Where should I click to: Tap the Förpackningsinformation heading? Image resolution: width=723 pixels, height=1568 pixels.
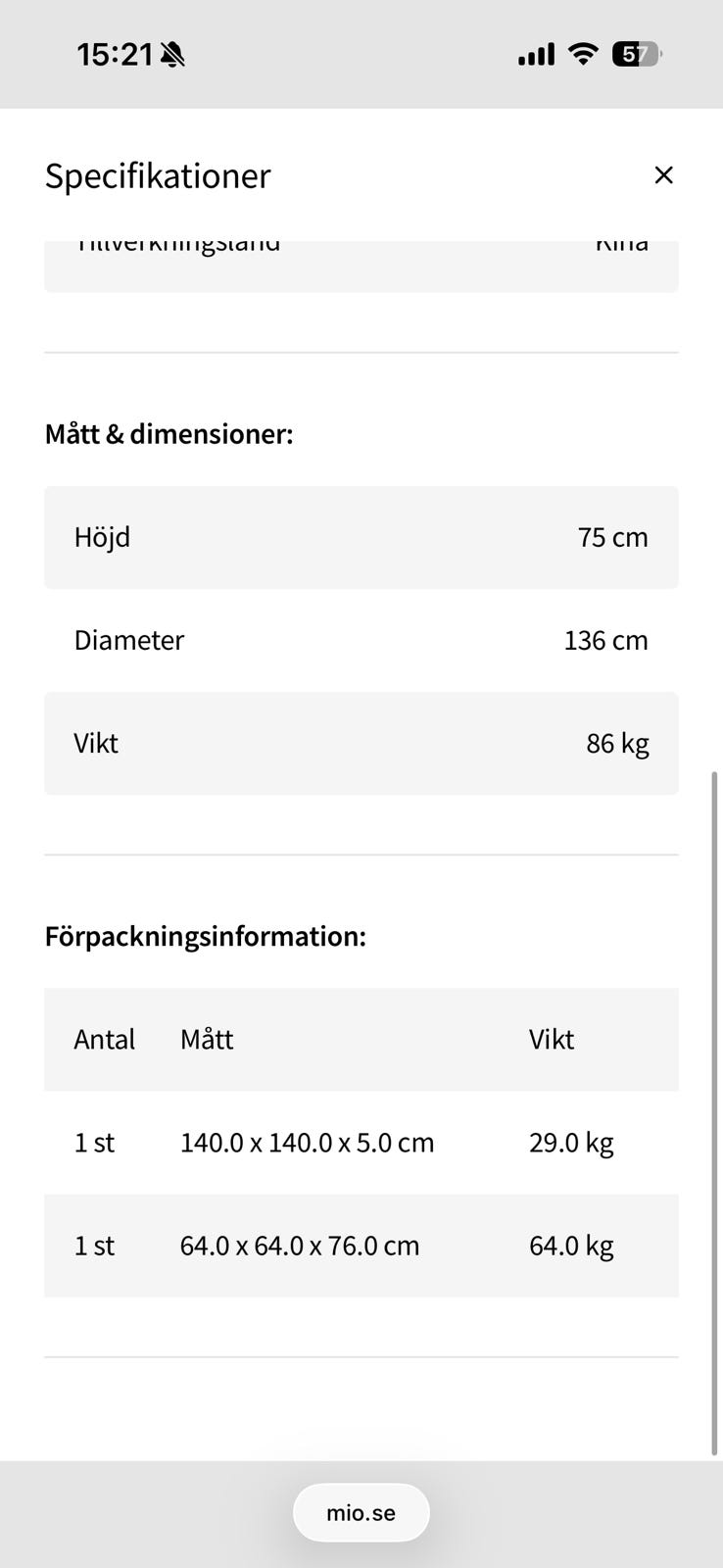pos(205,936)
